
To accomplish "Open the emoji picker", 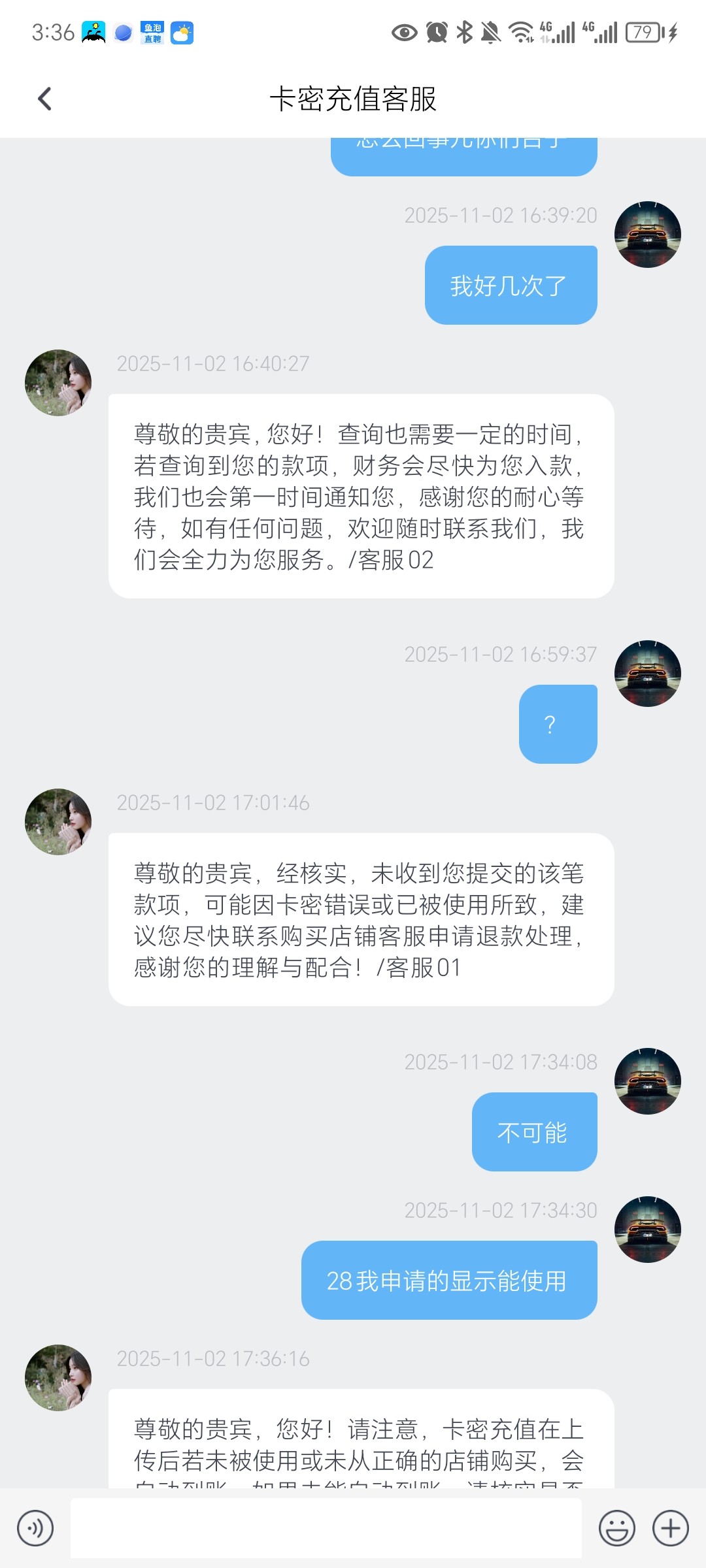I will (x=617, y=1527).
